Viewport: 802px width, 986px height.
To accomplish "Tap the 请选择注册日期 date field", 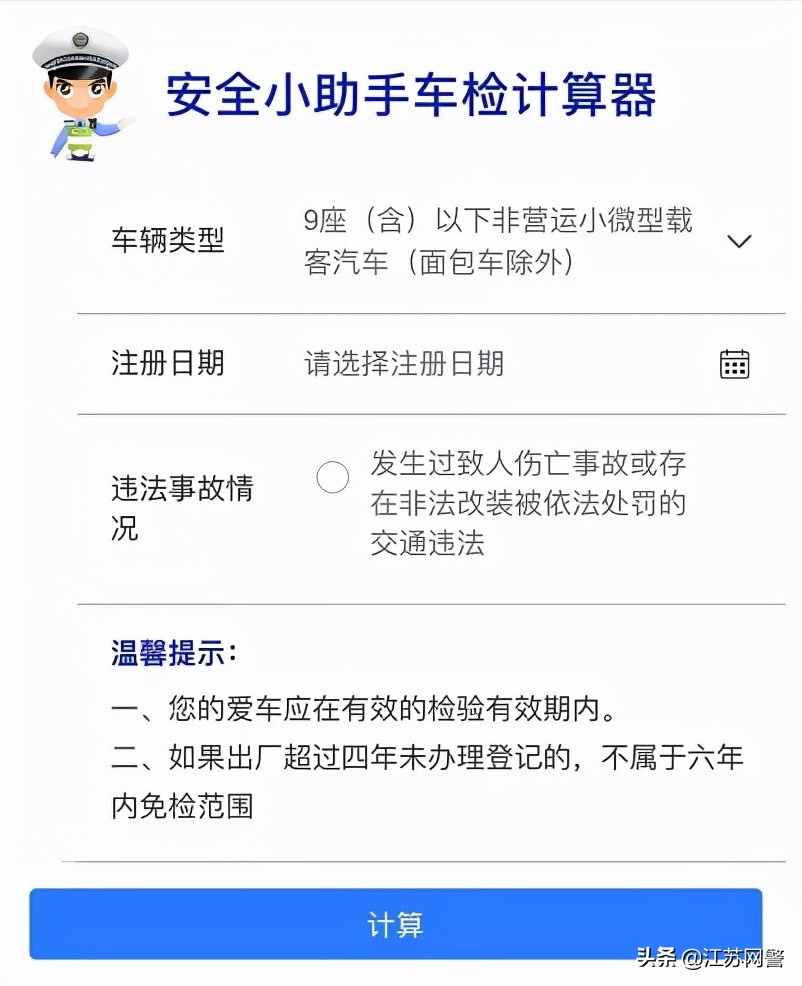I will tap(404, 363).
